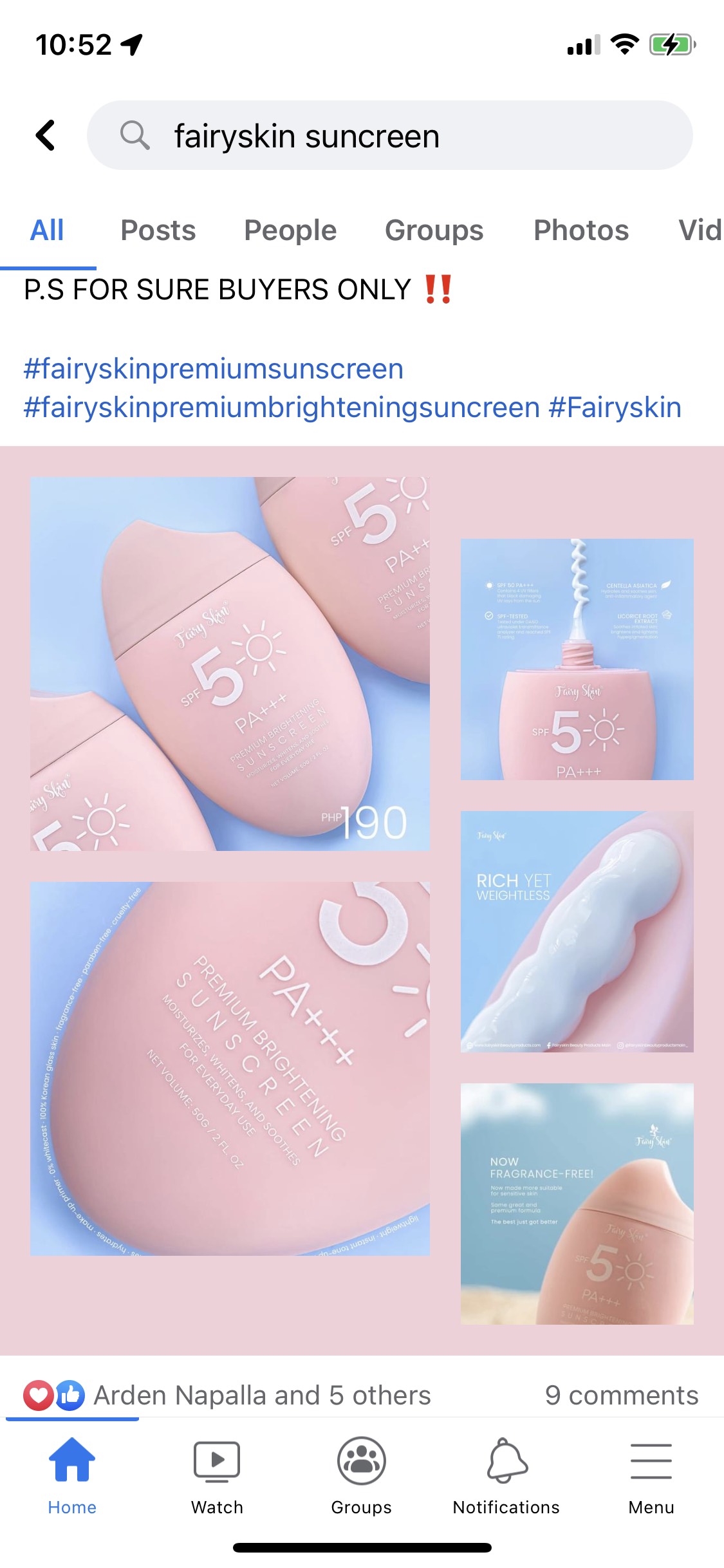Screen dimensions: 724x1568
Task: Open the Watch tab
Action: pyautogui.click(x=217, y=1475)
